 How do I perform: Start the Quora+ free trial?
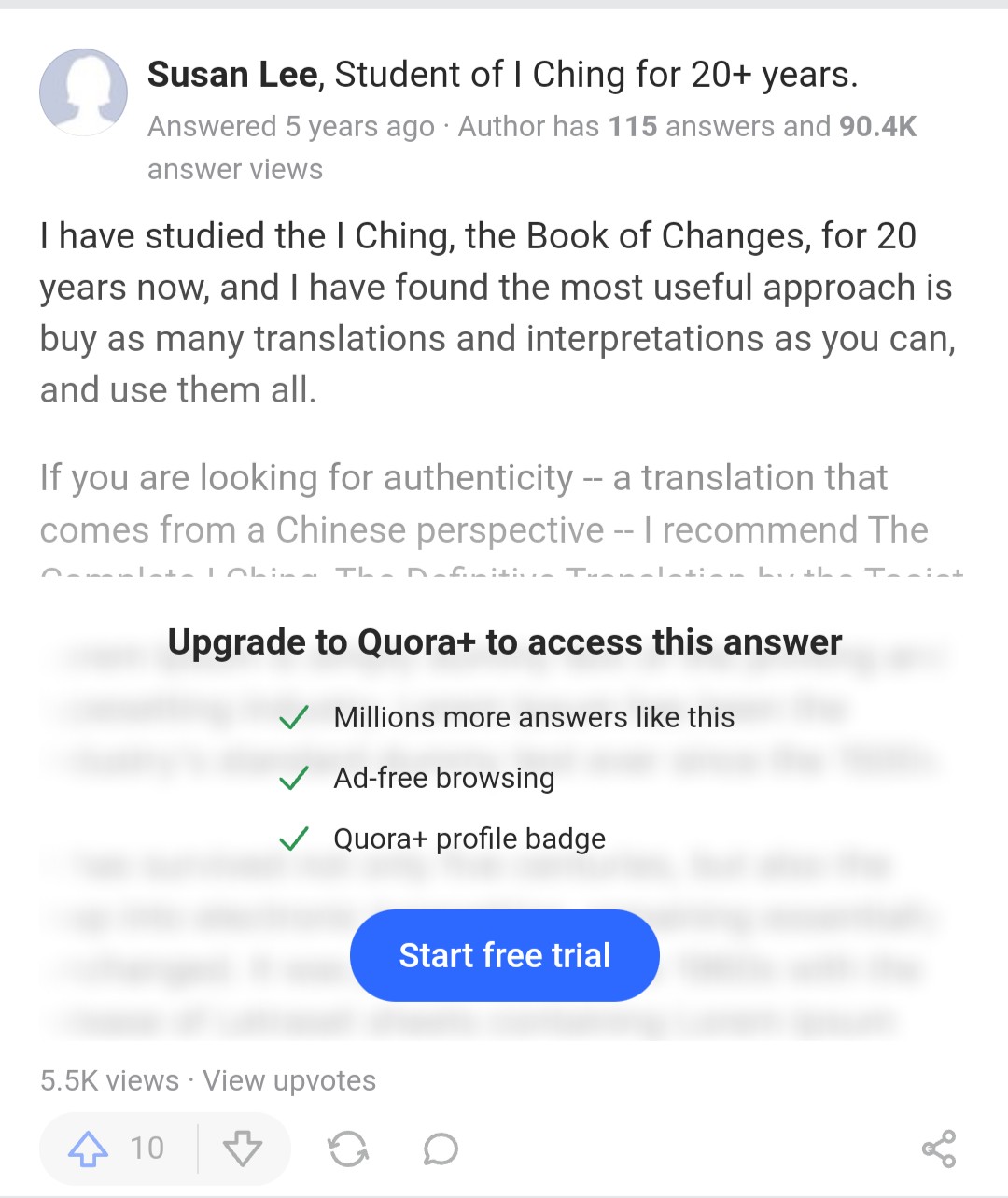click(x=504, y=955)
